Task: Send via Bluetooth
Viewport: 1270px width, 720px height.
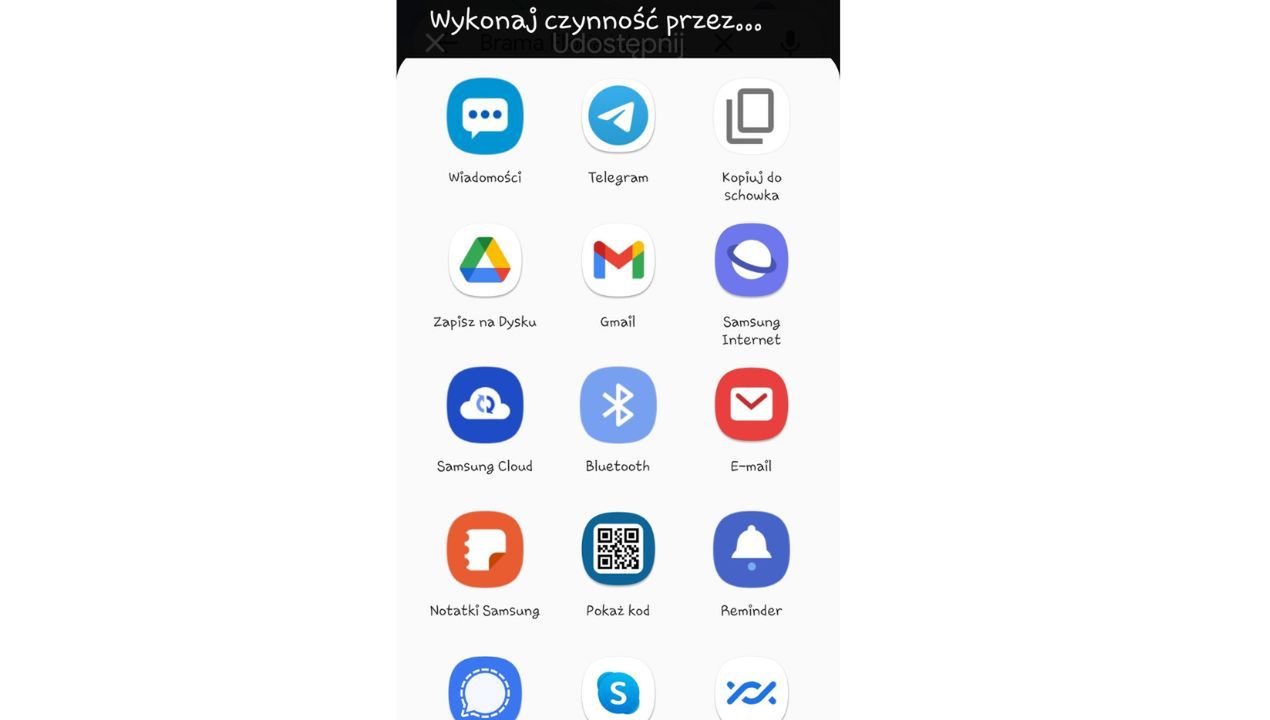Action: (x=618, y=405)
